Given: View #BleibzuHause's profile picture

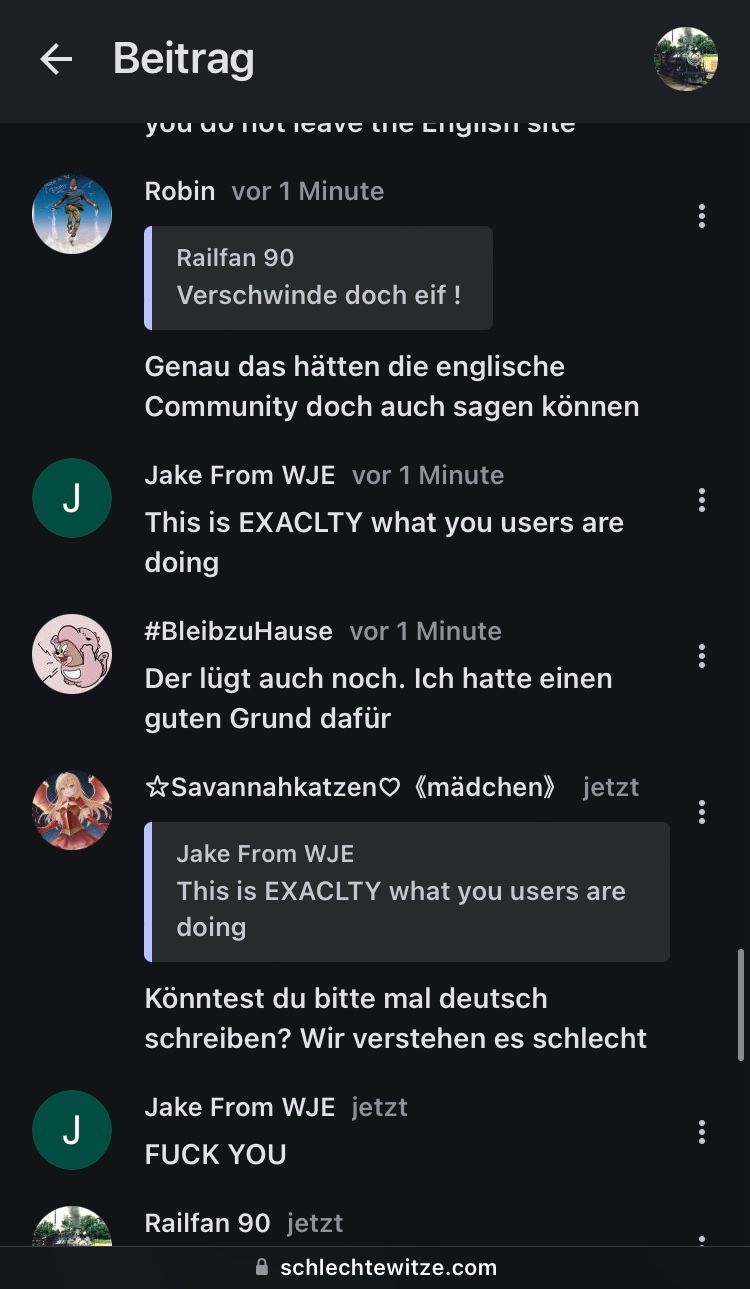Looking at the screenshot, I should (72, 654).
